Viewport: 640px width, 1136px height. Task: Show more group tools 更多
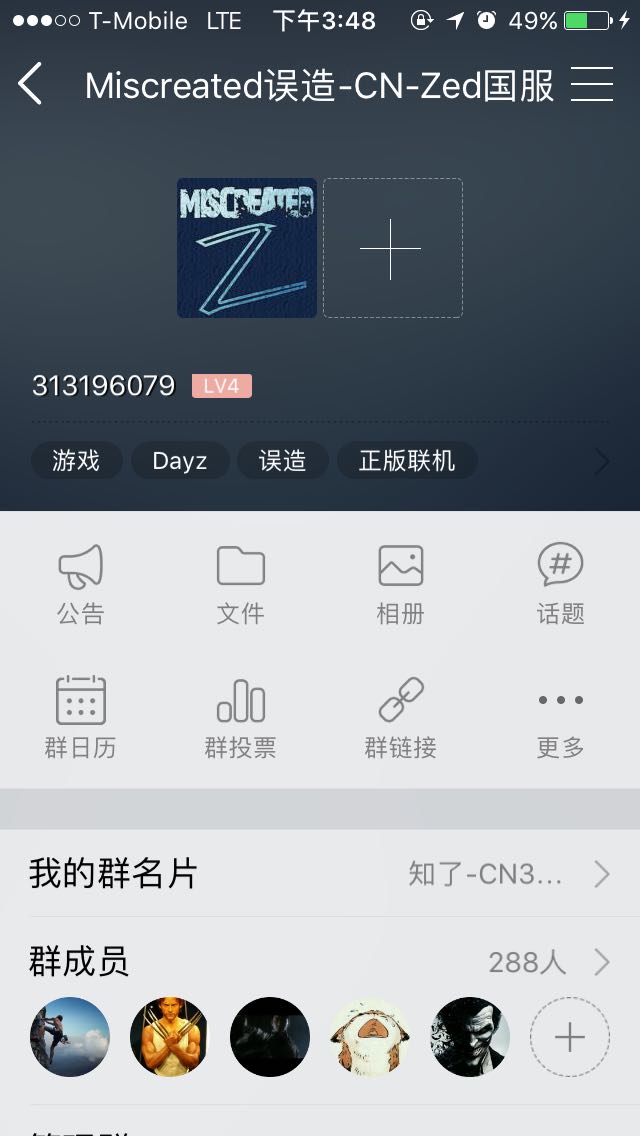(x=560, y=717)
